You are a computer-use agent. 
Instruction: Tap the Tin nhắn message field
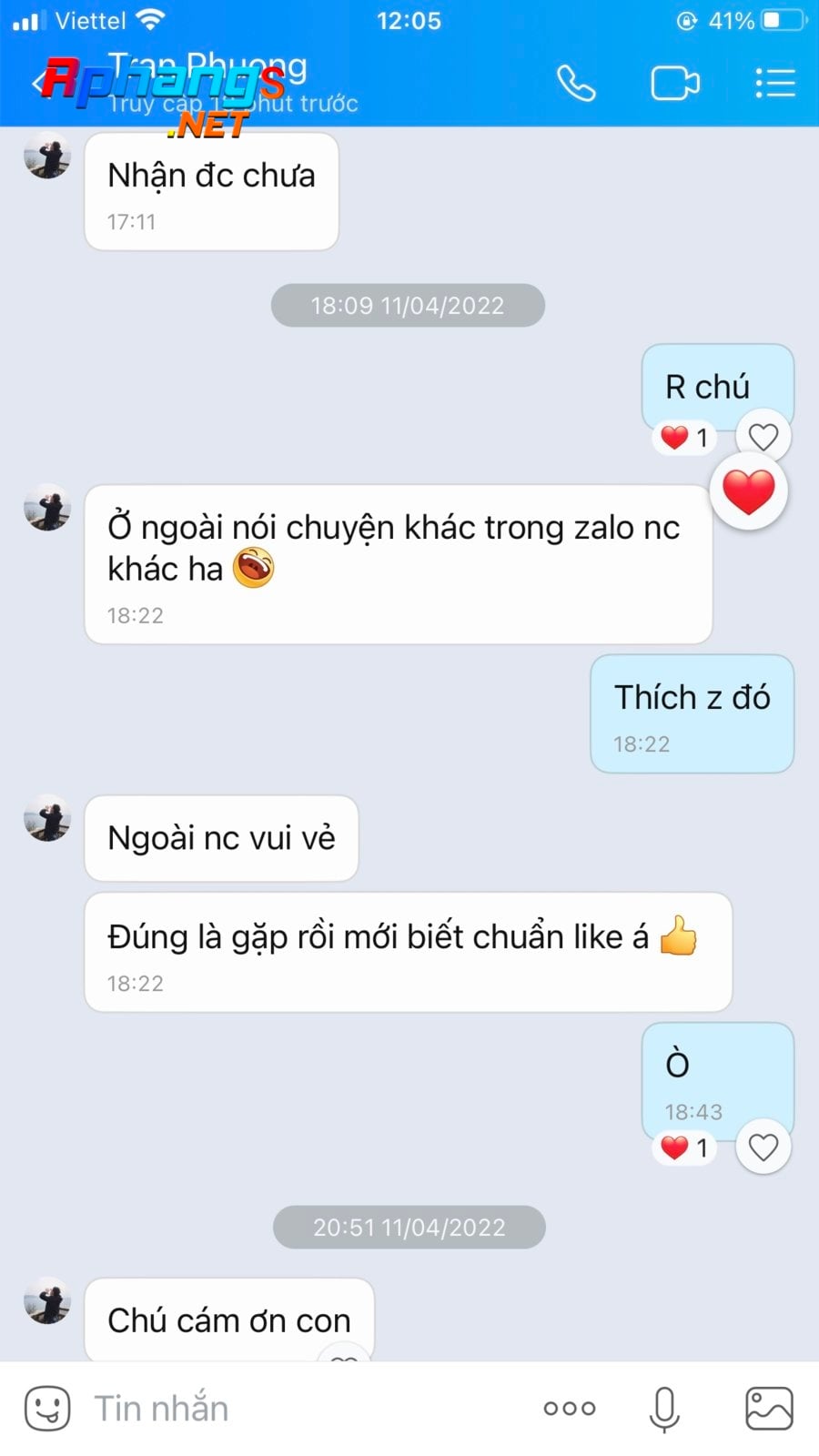click(x=300, y=1409)
